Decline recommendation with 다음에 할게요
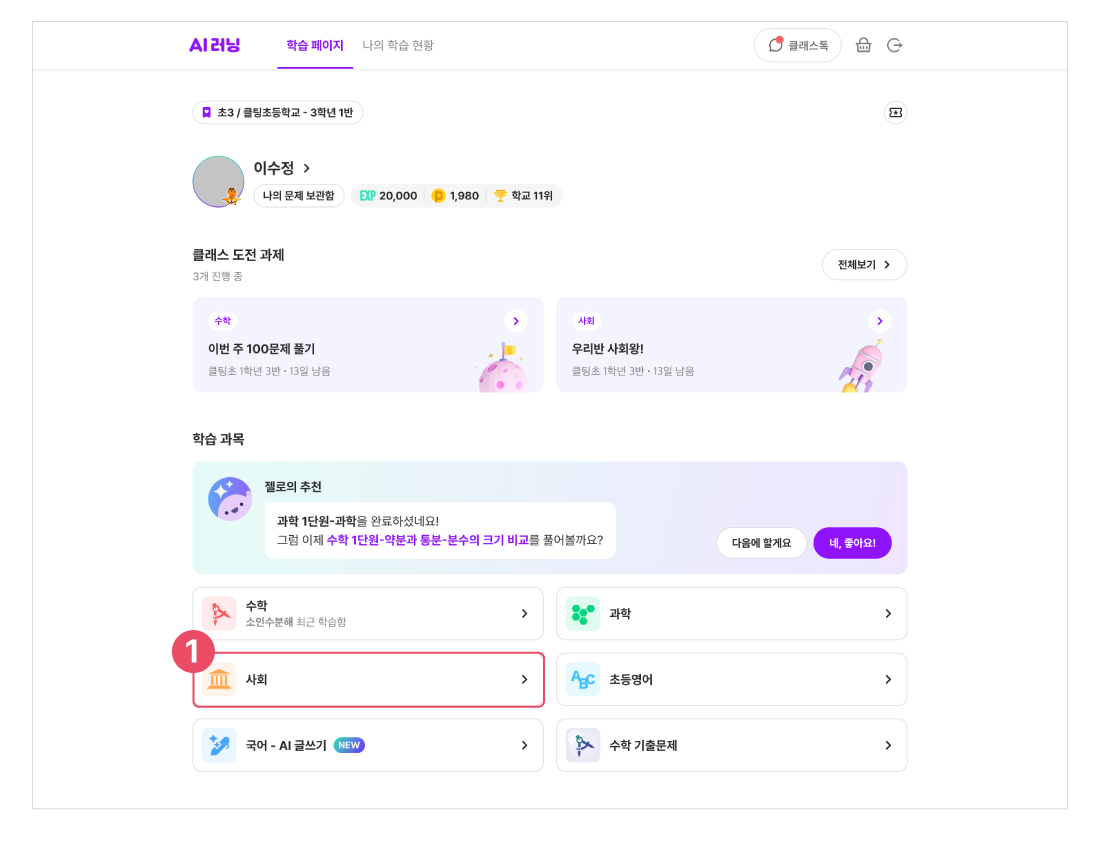 point(761,543)
